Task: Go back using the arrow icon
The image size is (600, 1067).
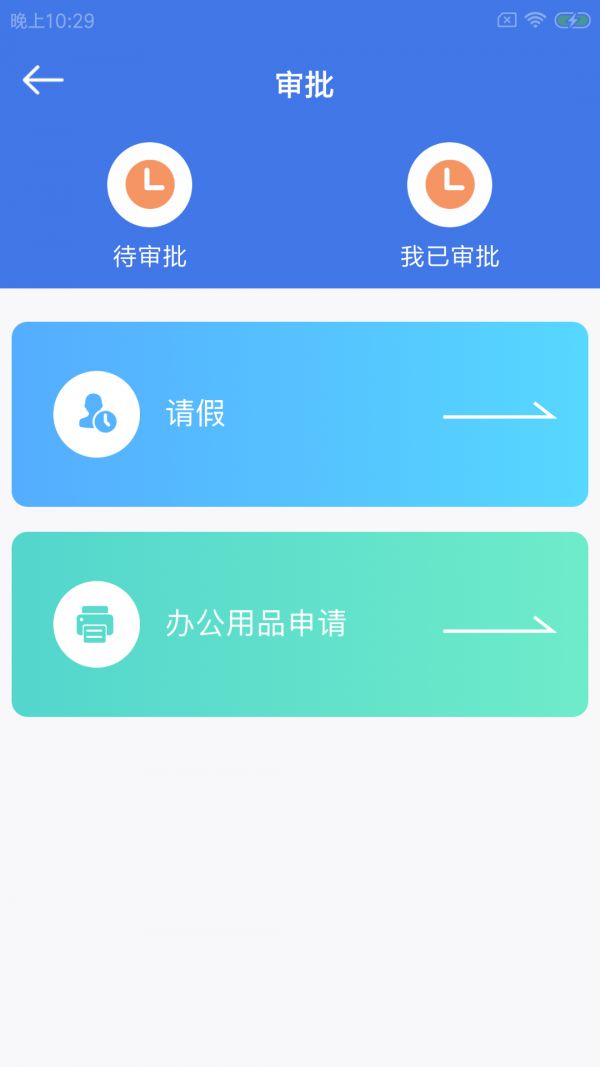Action: (x=43, y=80)
